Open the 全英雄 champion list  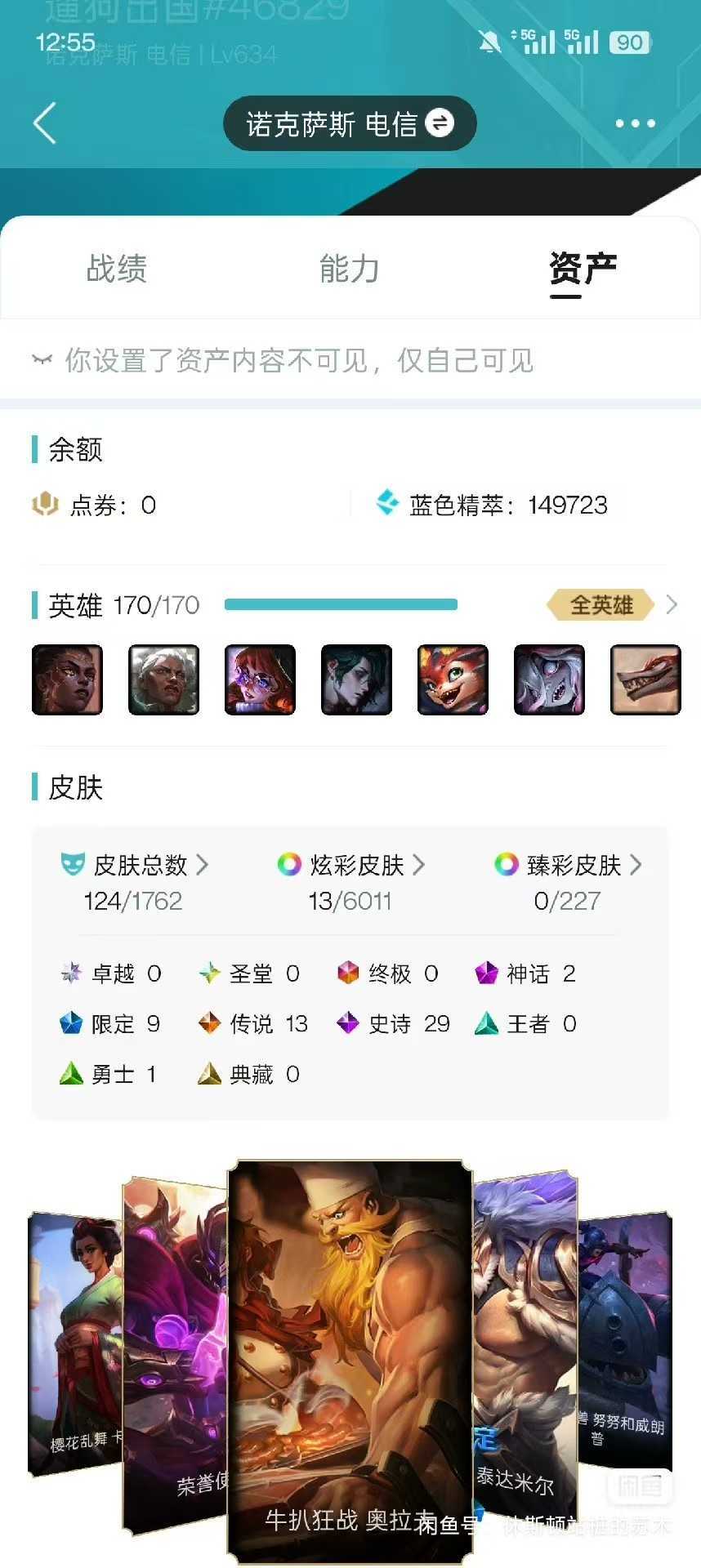pos(611,605)
